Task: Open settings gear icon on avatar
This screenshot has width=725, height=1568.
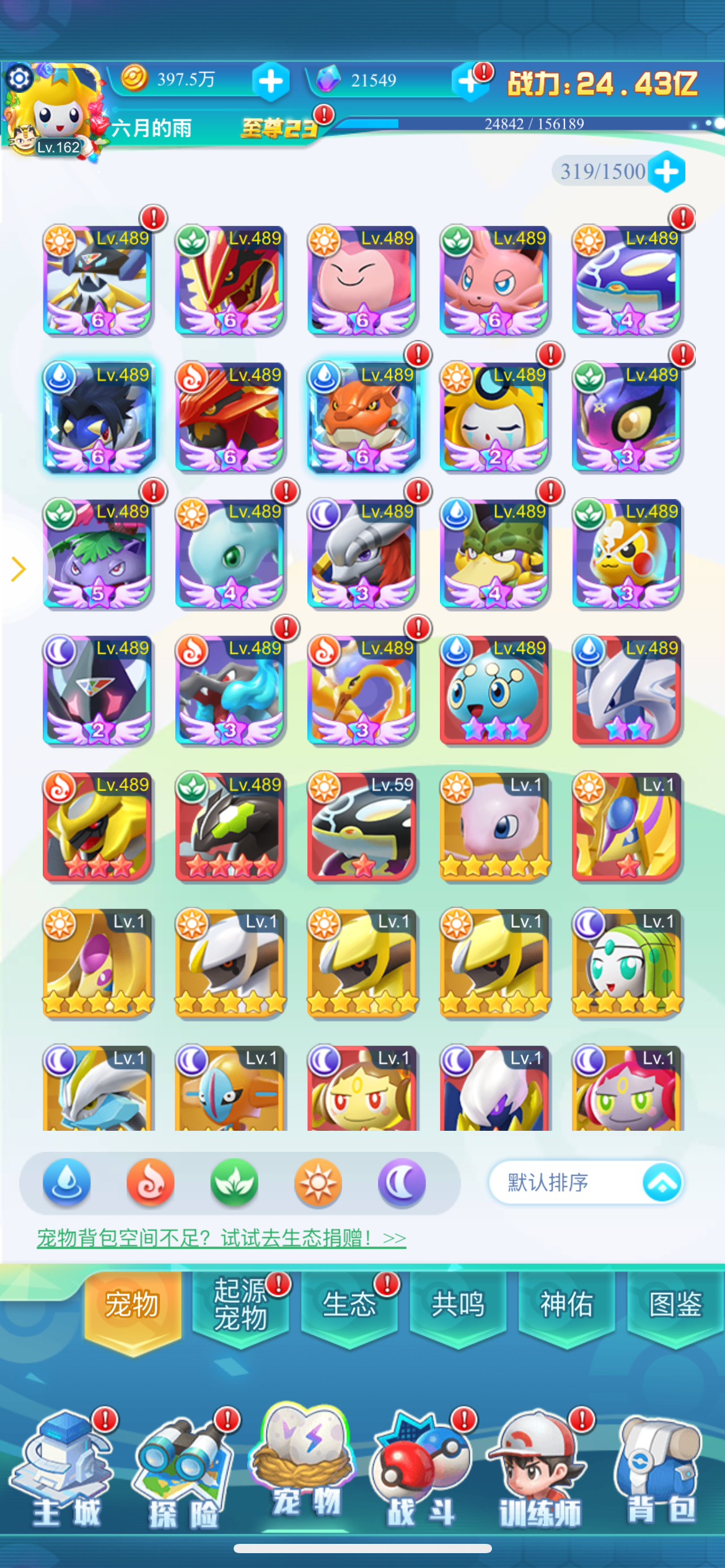Action: click(19, 79)
